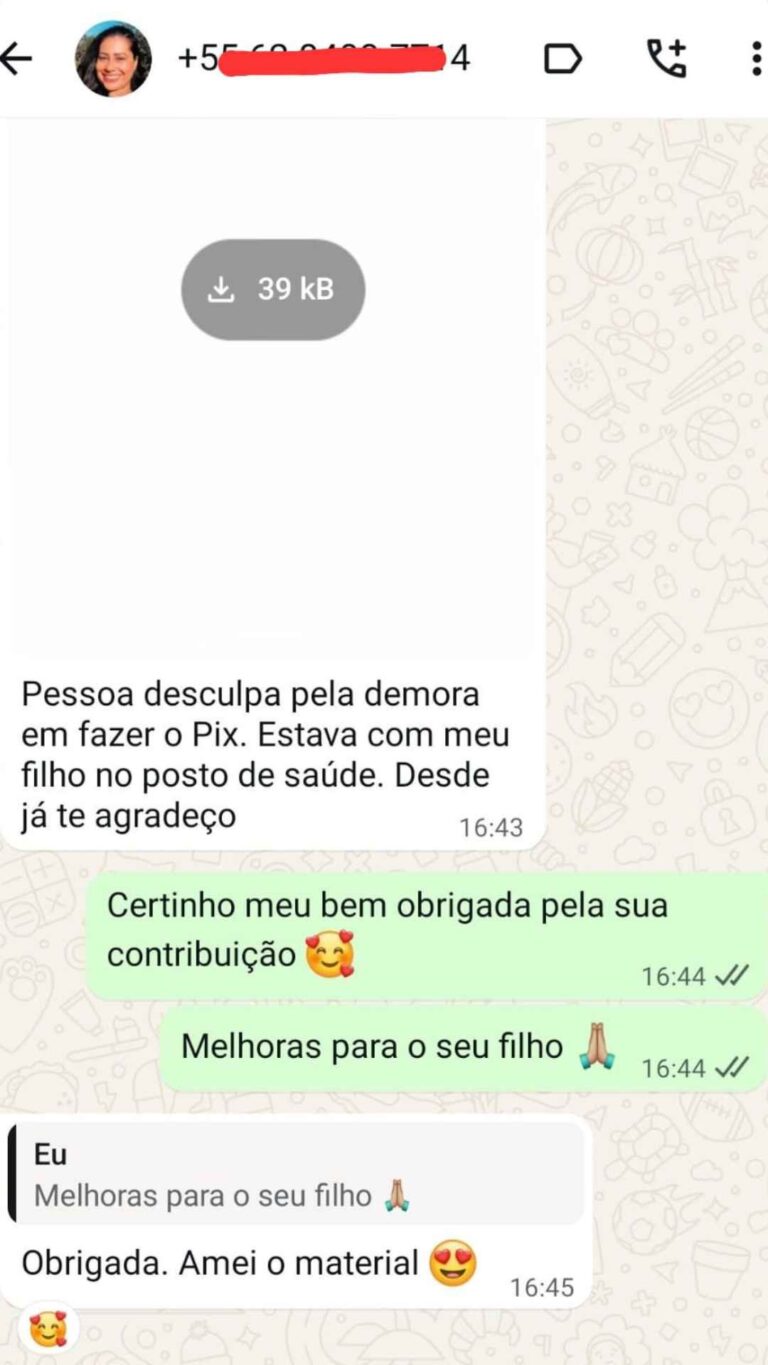768x1365 pixels.
Task: Open the label icon in the header
Action: click(x=562, y=59)
